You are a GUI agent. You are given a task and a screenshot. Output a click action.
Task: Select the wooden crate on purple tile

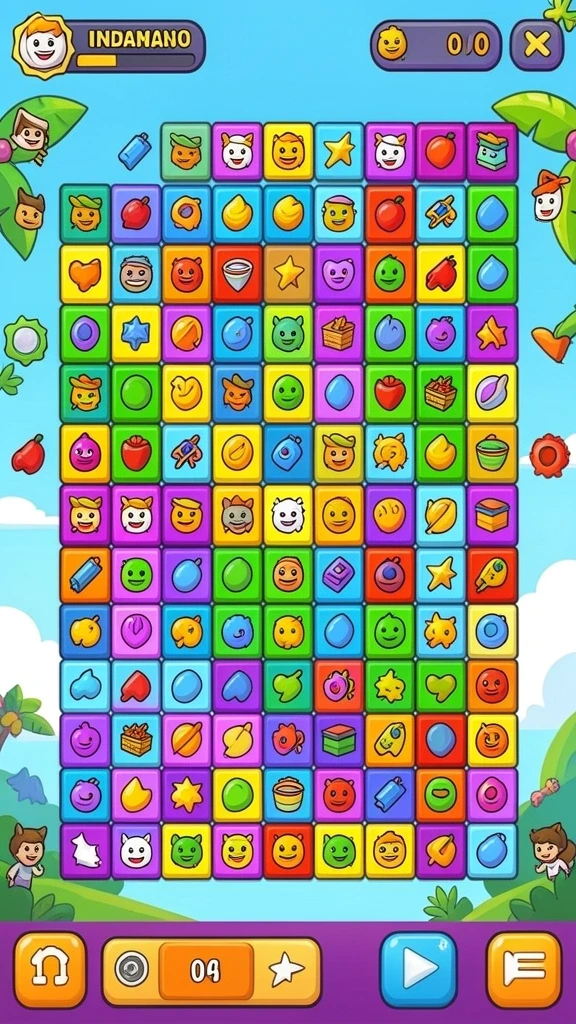339,334
